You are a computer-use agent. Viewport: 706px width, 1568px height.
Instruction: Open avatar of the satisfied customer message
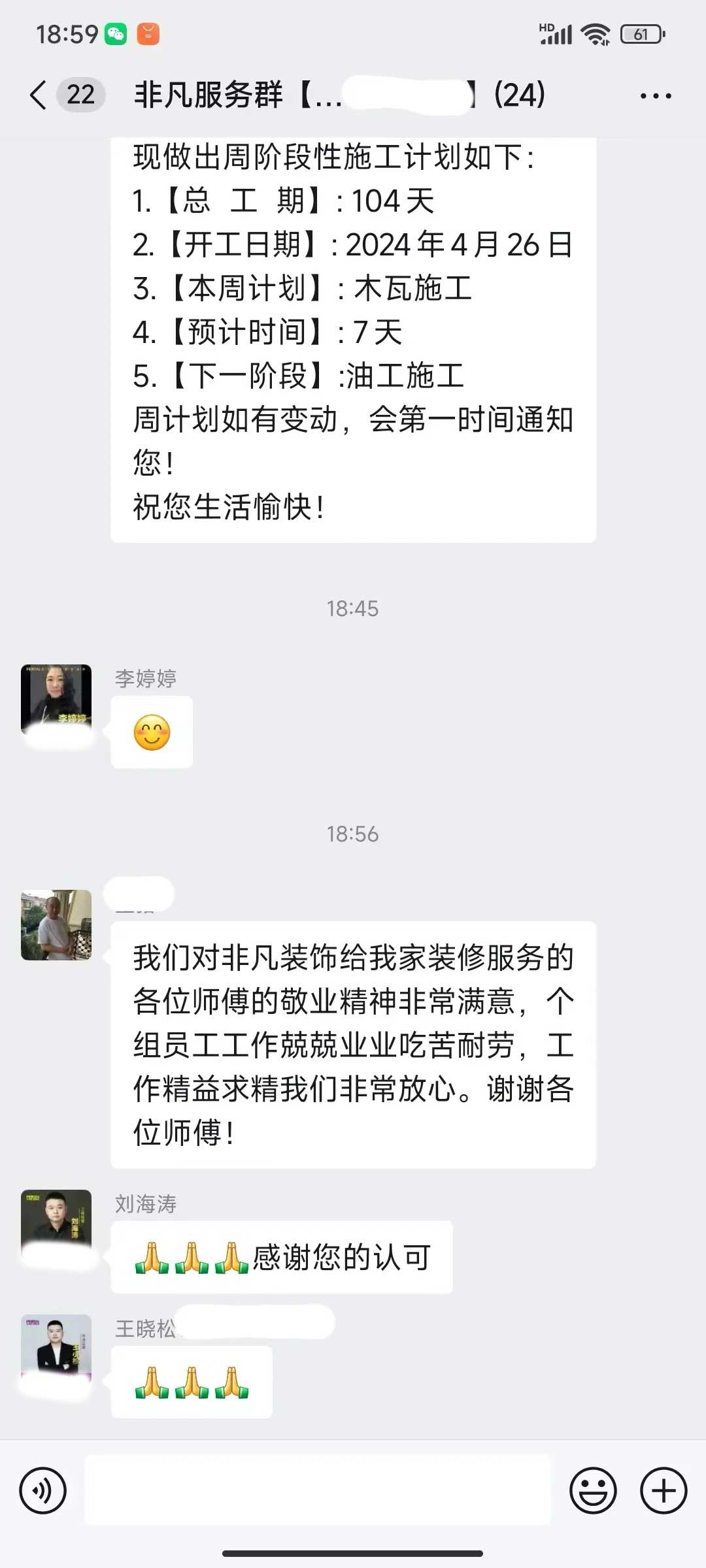click(56, 924)
